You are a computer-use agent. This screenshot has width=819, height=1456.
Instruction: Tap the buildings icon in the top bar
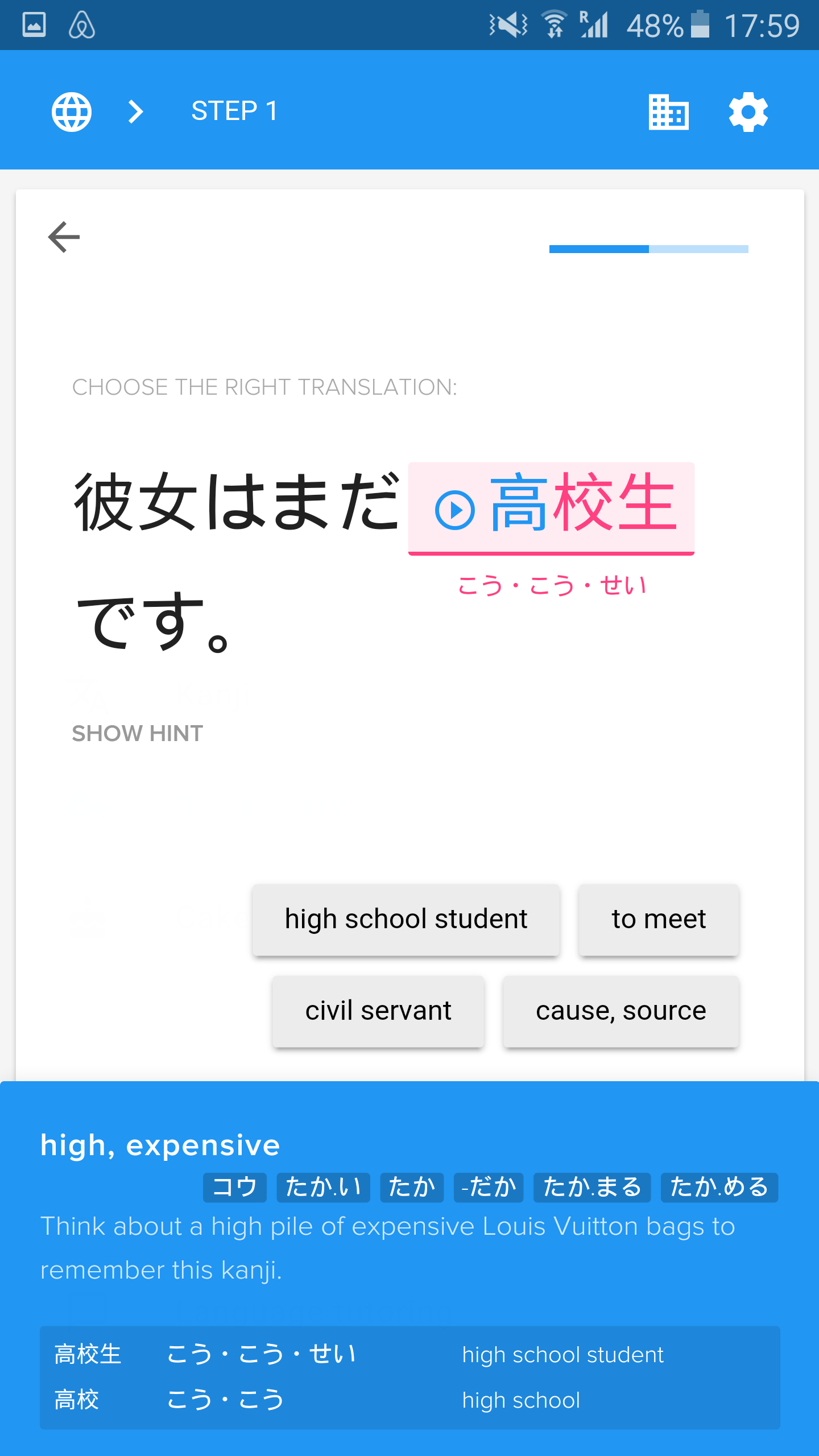(x=669, y=111)
